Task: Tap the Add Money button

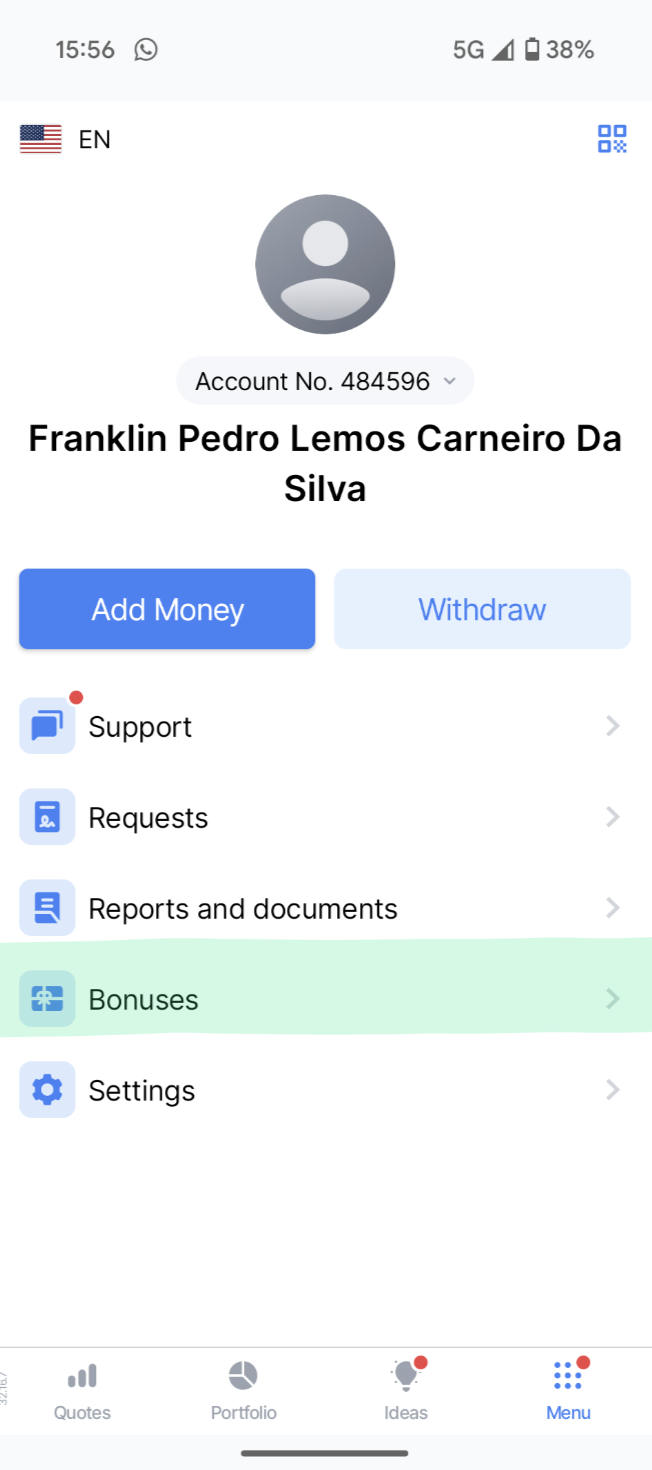Action: [167, 609]
